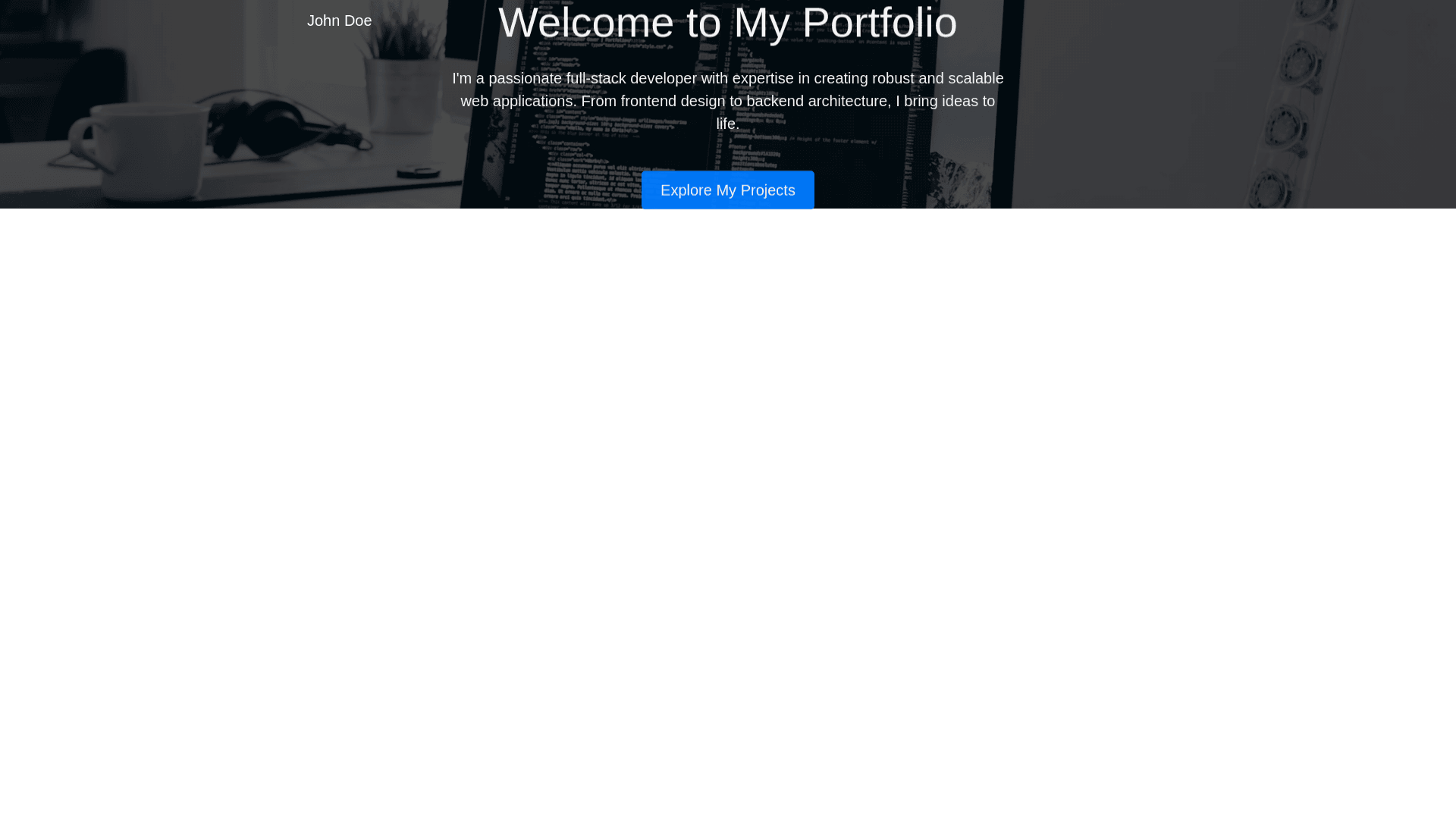Screen dimensions: 1456x819
Task: Tap the Explore My Projects button
Action: (x=727, y=190)
